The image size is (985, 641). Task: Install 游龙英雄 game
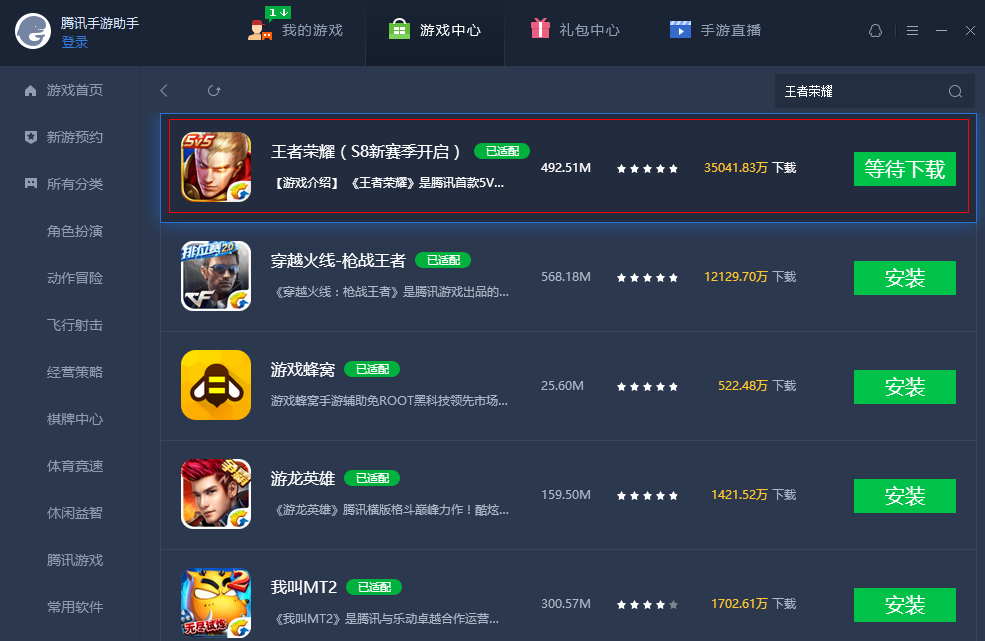coord(904,496)
